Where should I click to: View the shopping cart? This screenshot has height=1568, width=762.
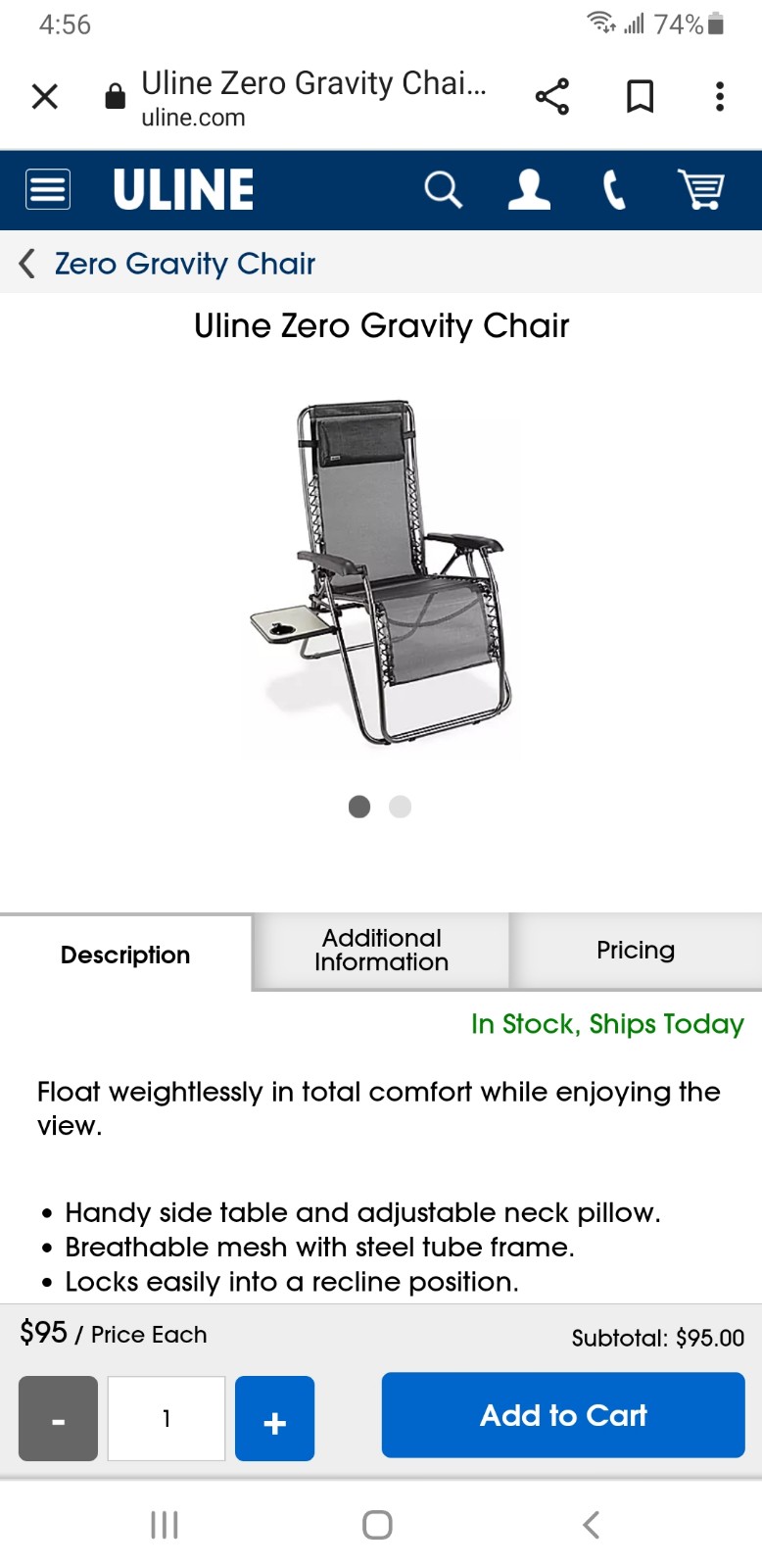coord(701,189)
